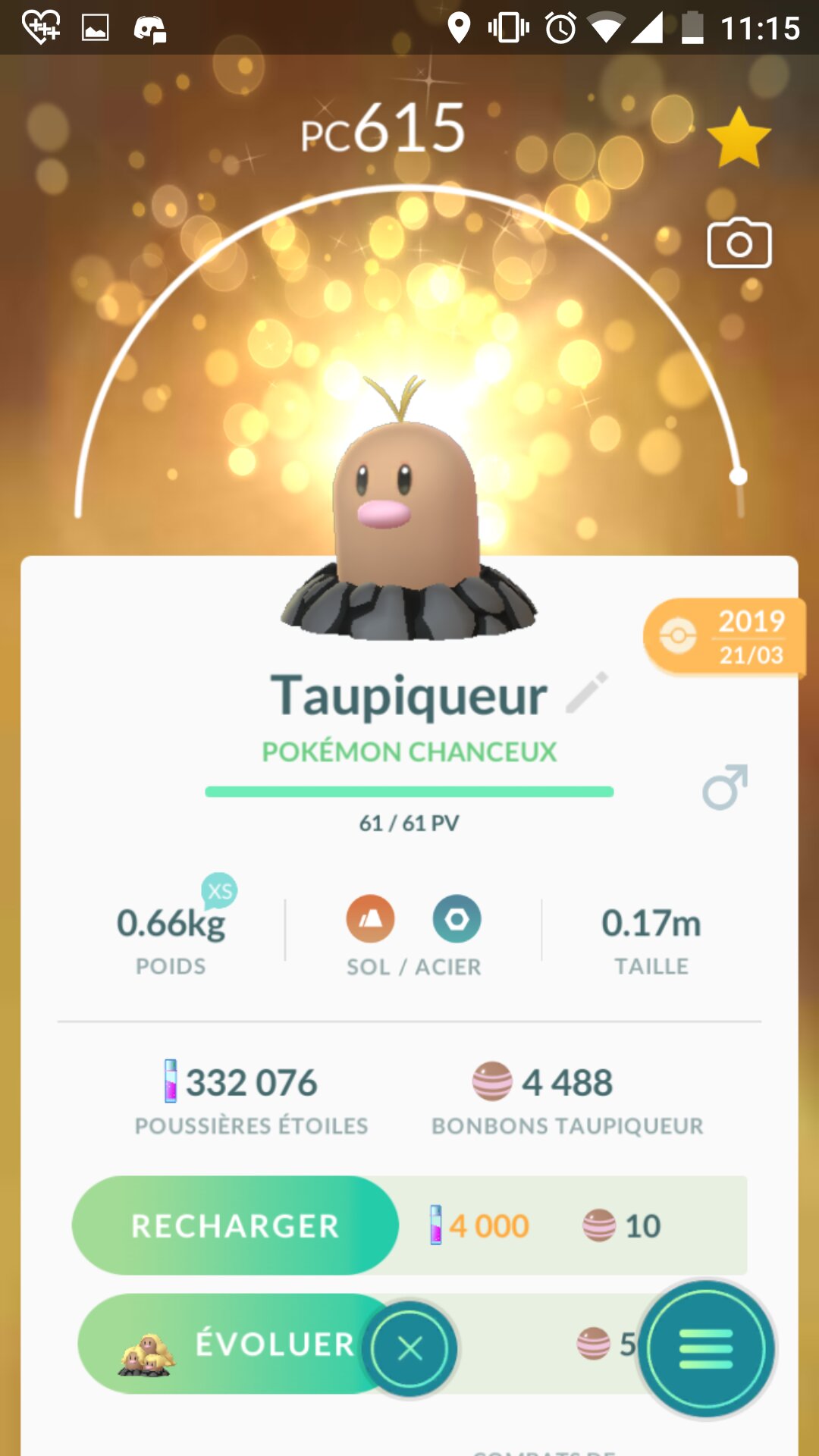Close the Pokémon detail screen
This screenshot has width=819, height=1456.
(x=410, y=1348)
